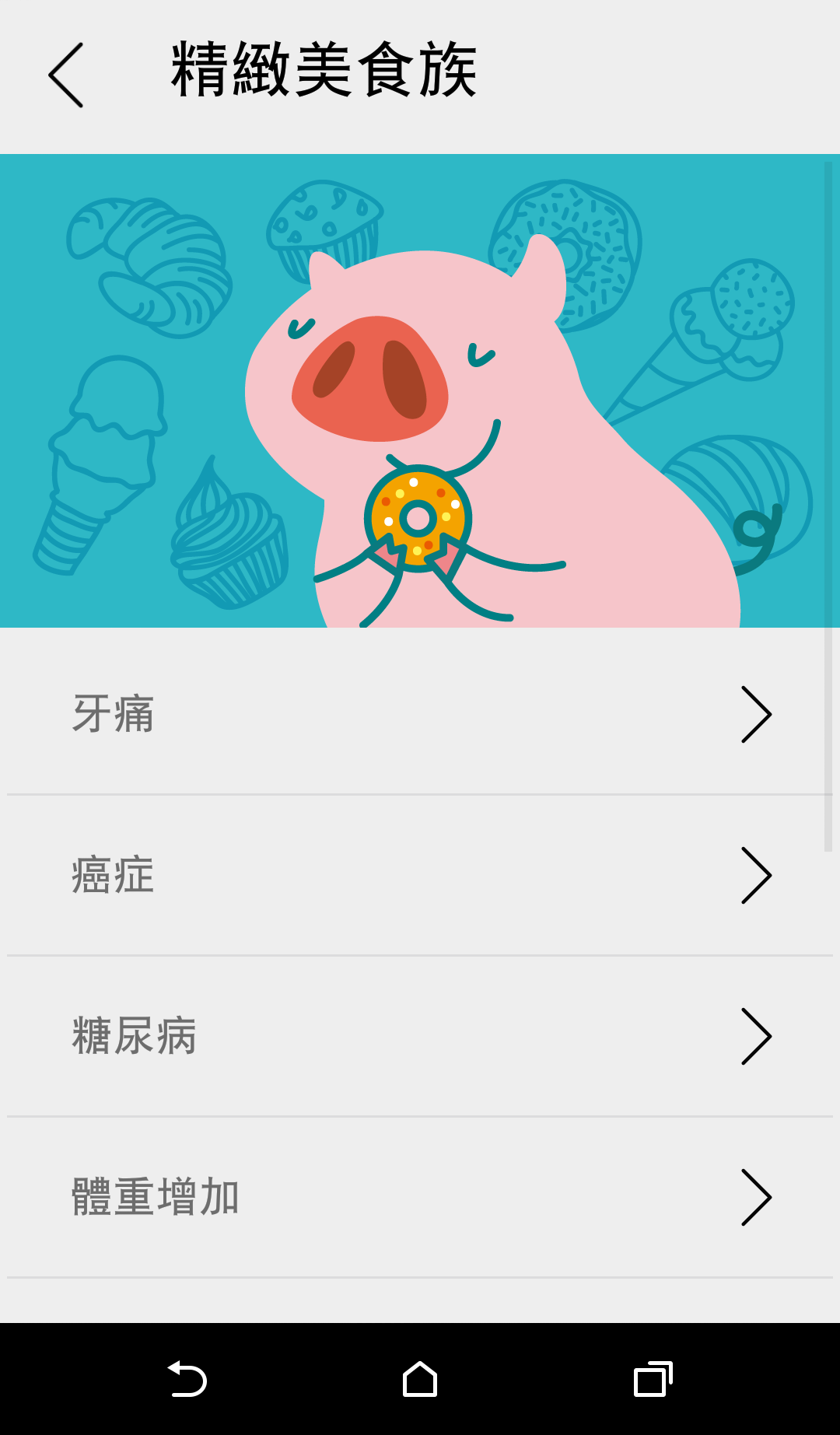This screenshot has height=1435, width=840.
Task: Select the 糖尿病 item
Action: [420, 1036]
